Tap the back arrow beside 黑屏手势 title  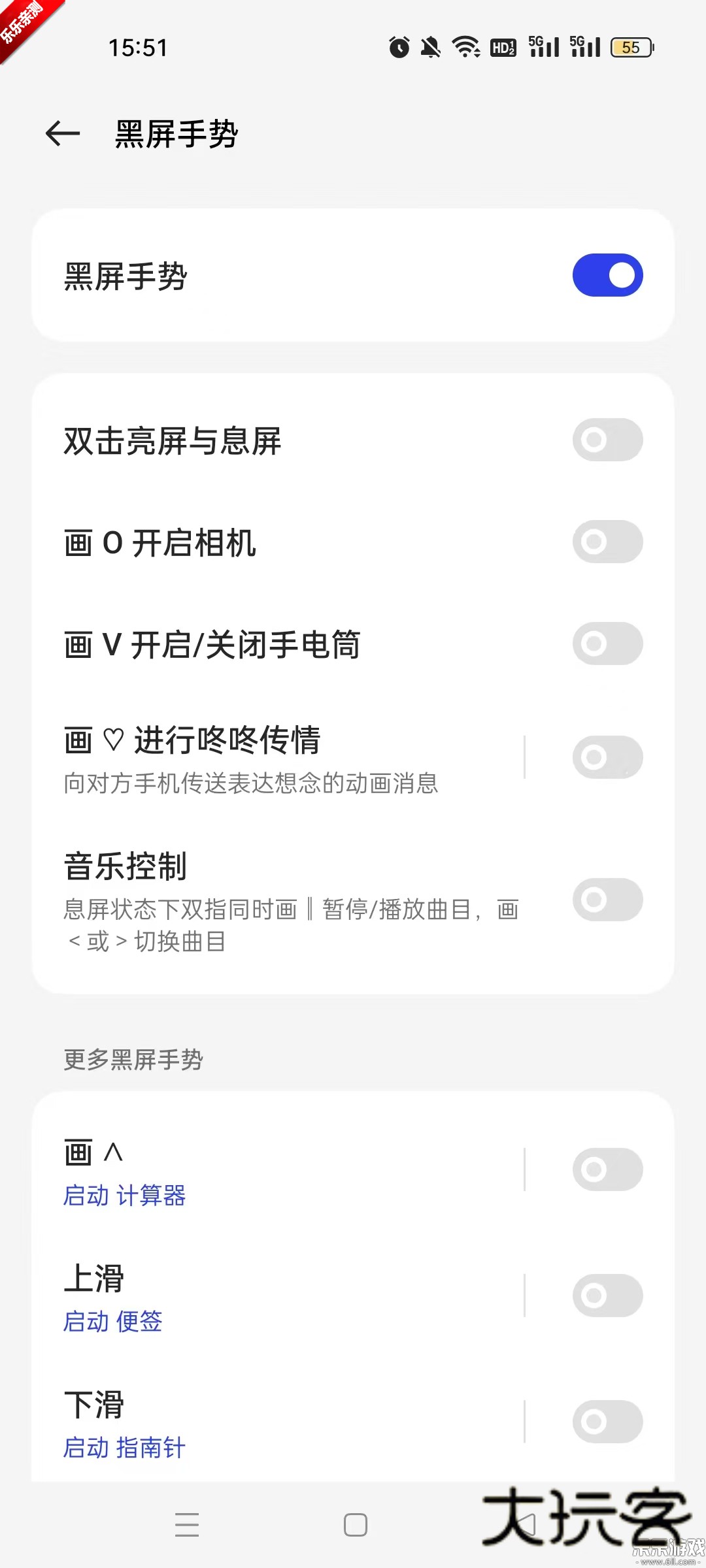(x=63, y=133)
